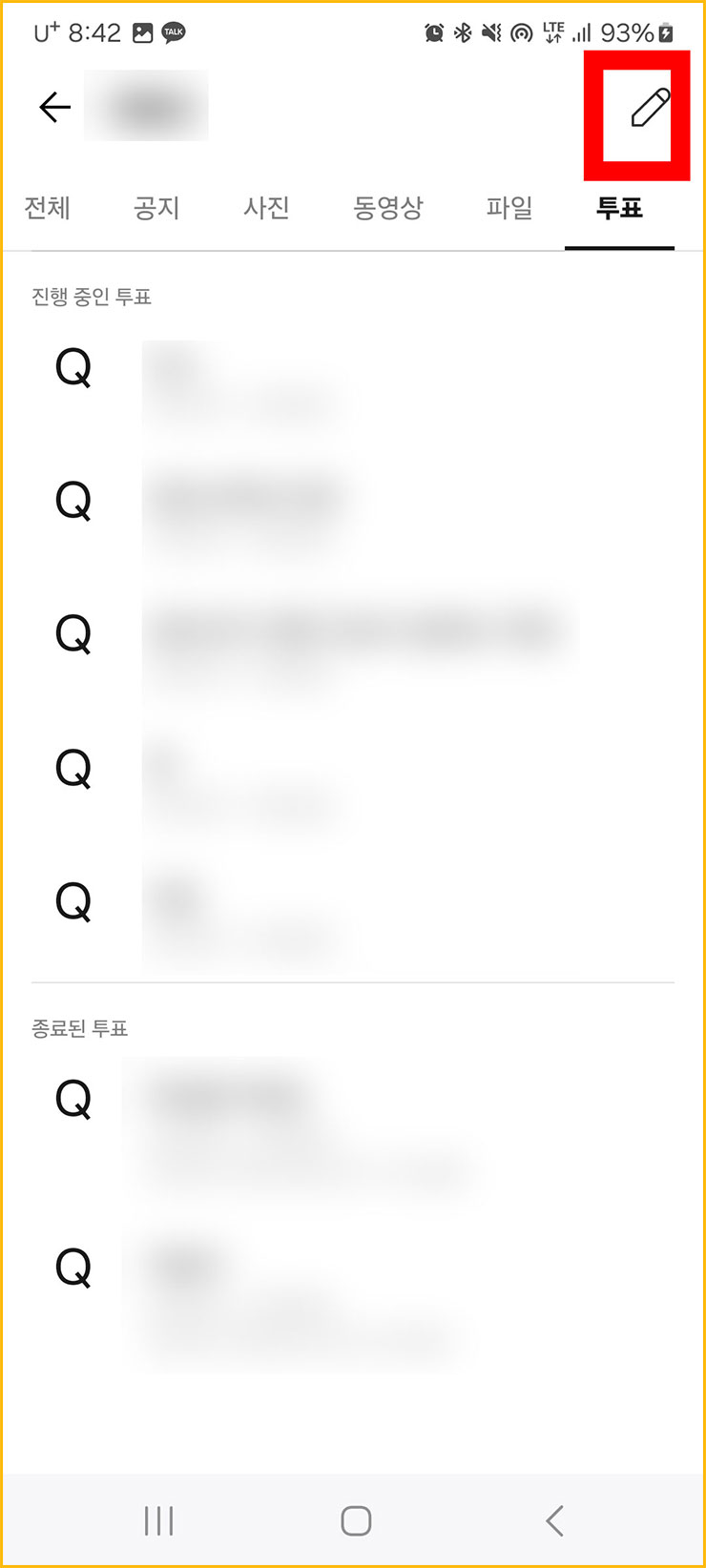Tap the muted volume icon in the status bar
The image size is (706, 1568).
491,32
